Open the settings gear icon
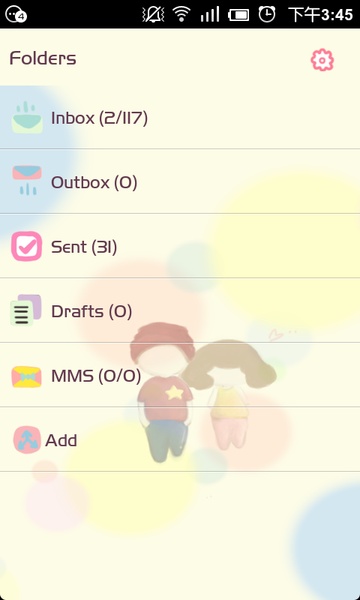 (322, 60)
